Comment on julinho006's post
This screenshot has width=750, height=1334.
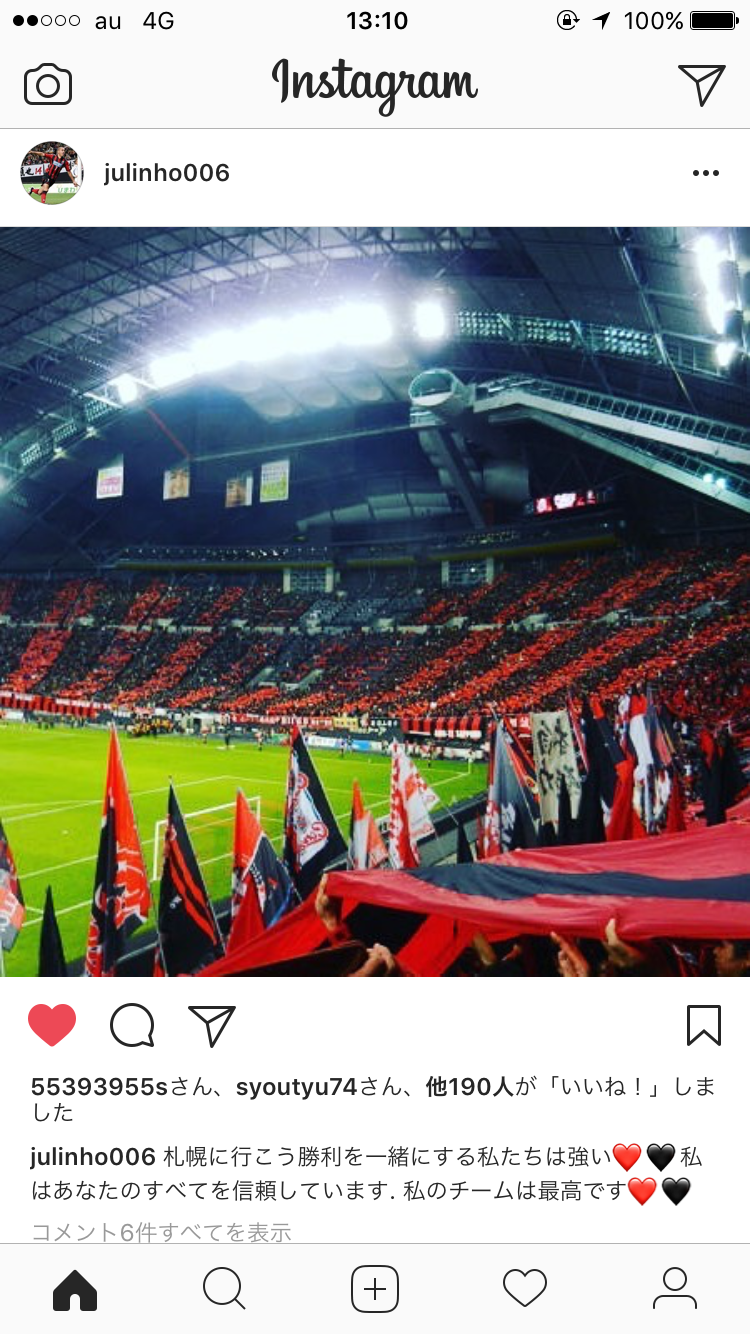click(132, 1025)
